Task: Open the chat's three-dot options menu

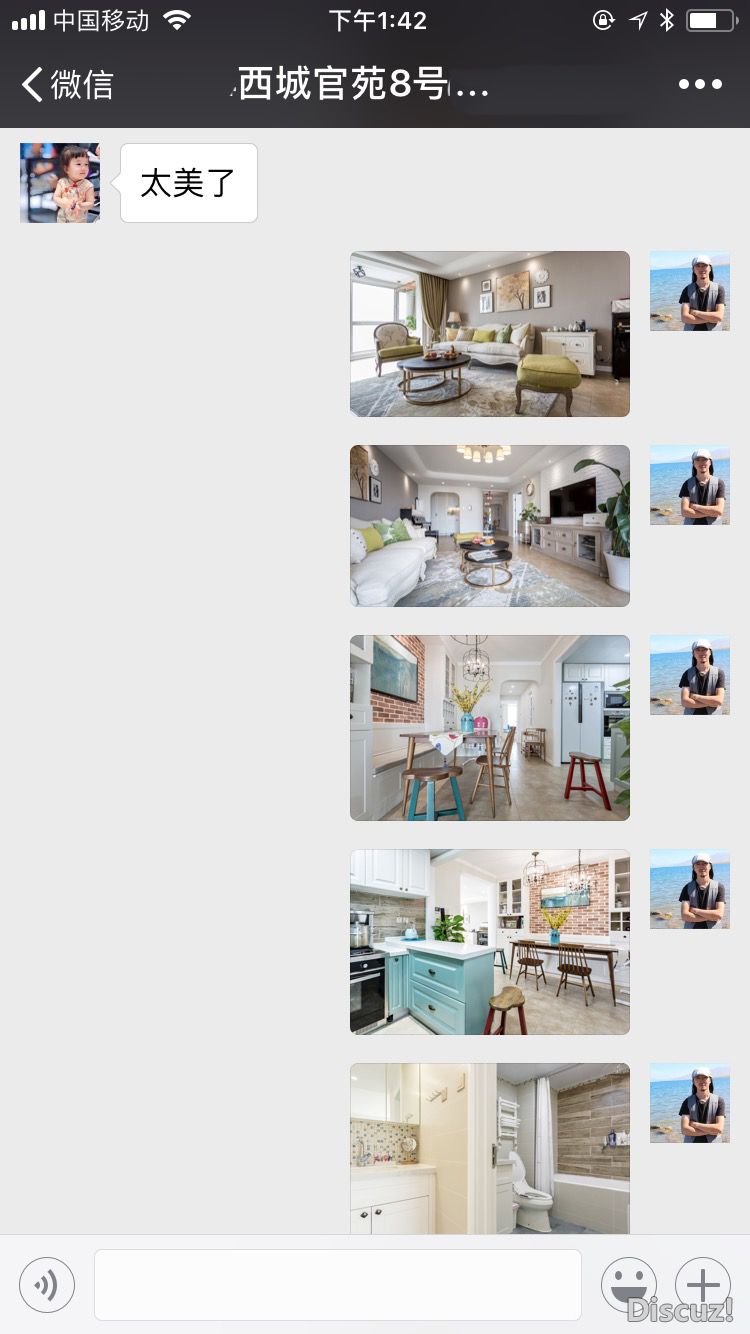Action: coord(700,84)
